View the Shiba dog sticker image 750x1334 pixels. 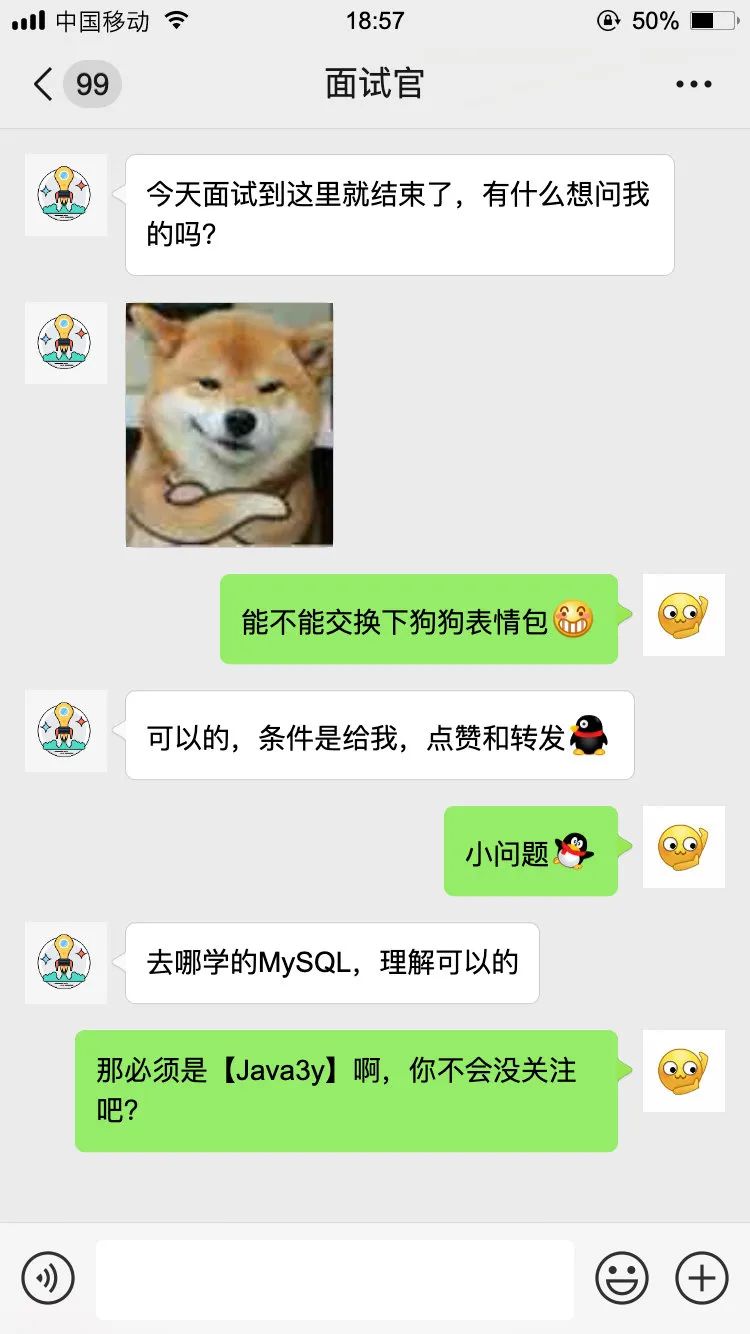click(229, 425)
